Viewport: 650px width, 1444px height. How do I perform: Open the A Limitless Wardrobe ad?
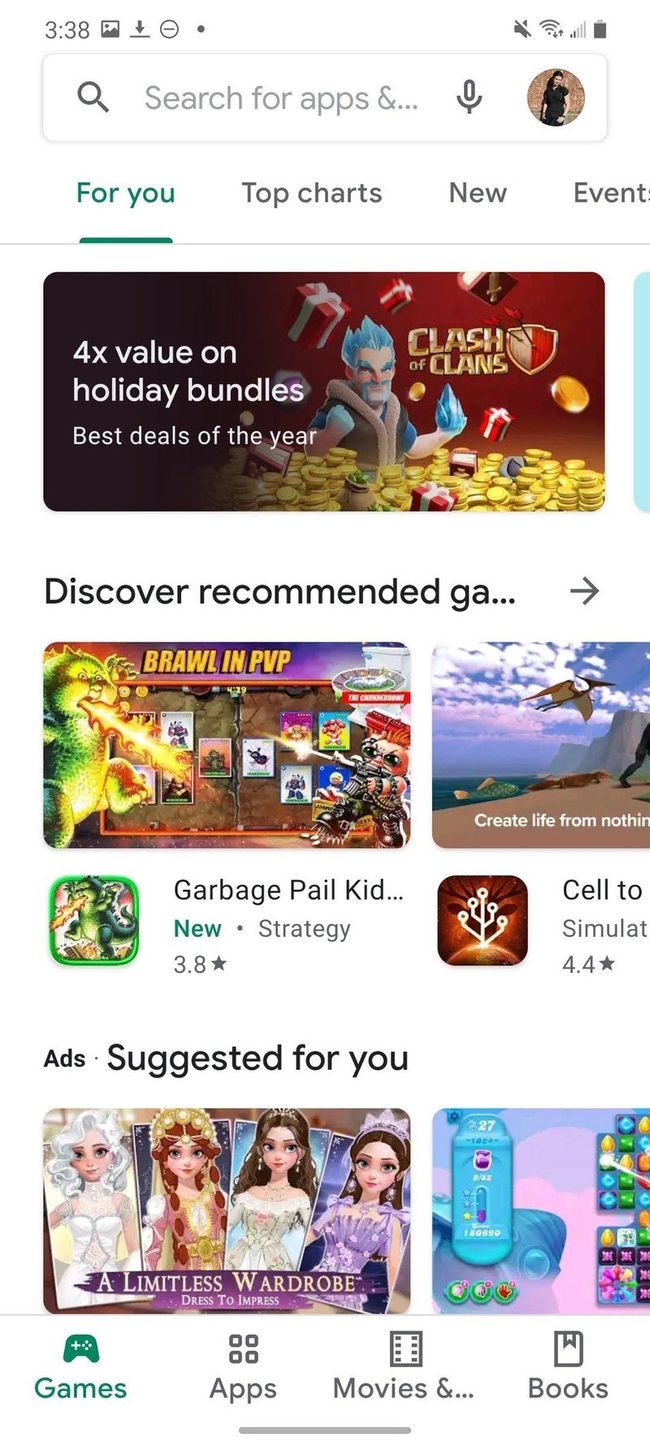point(227,1210)
